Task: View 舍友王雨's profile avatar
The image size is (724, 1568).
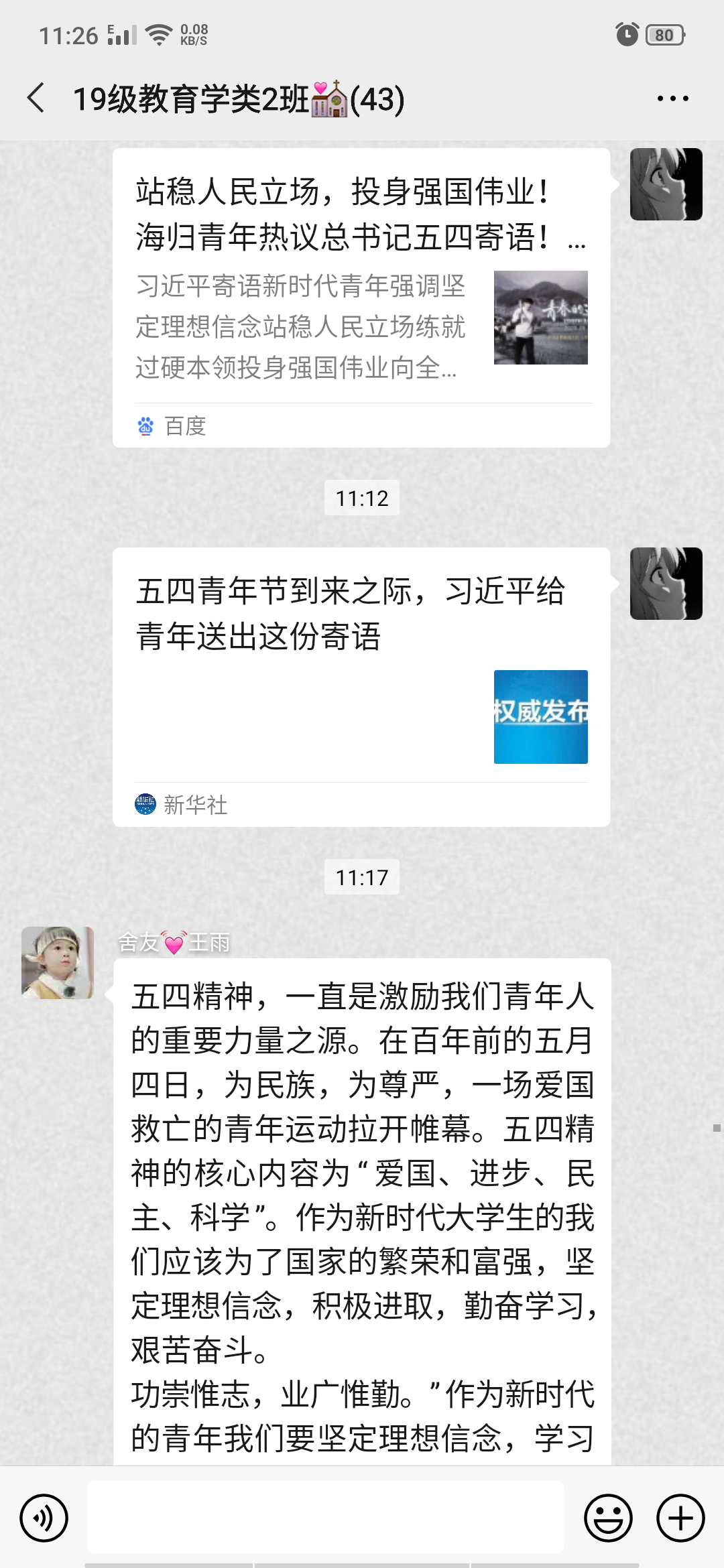Action: (58, 962)
